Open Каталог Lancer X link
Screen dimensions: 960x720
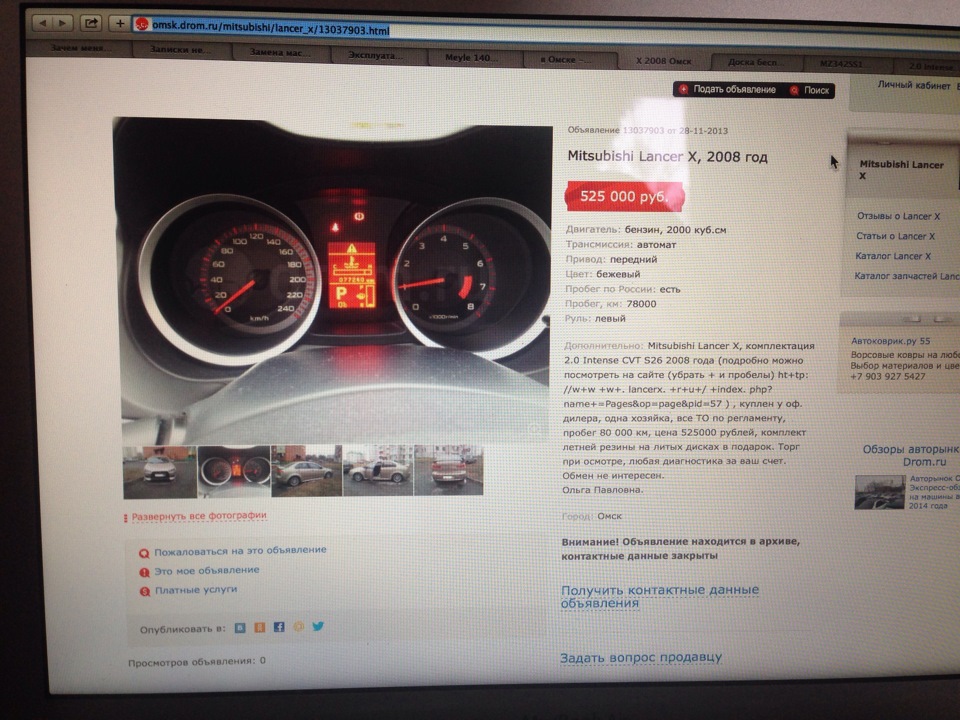pos(893,256)
